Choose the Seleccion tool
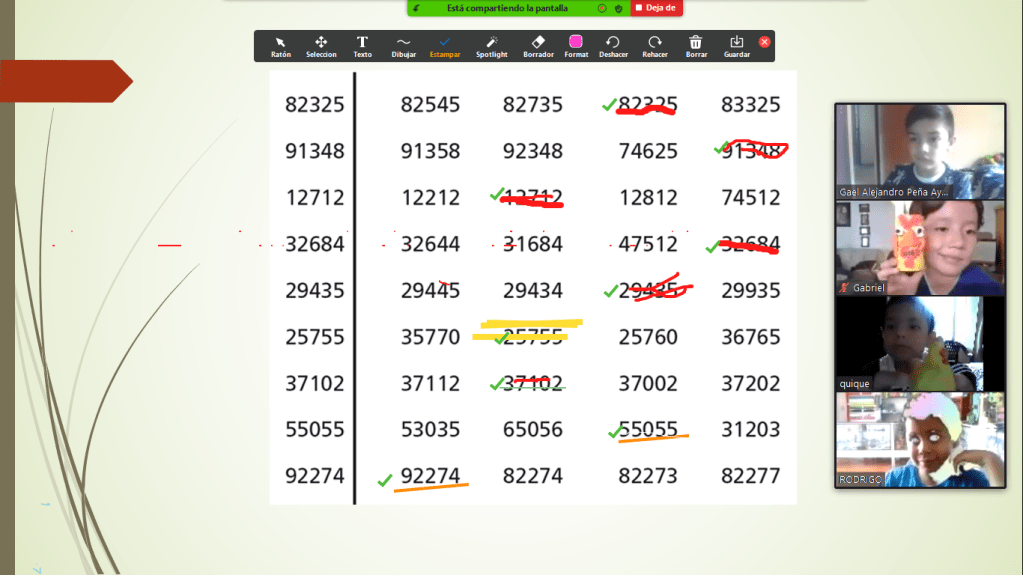The image size is (1023, 575). point(321,46)
